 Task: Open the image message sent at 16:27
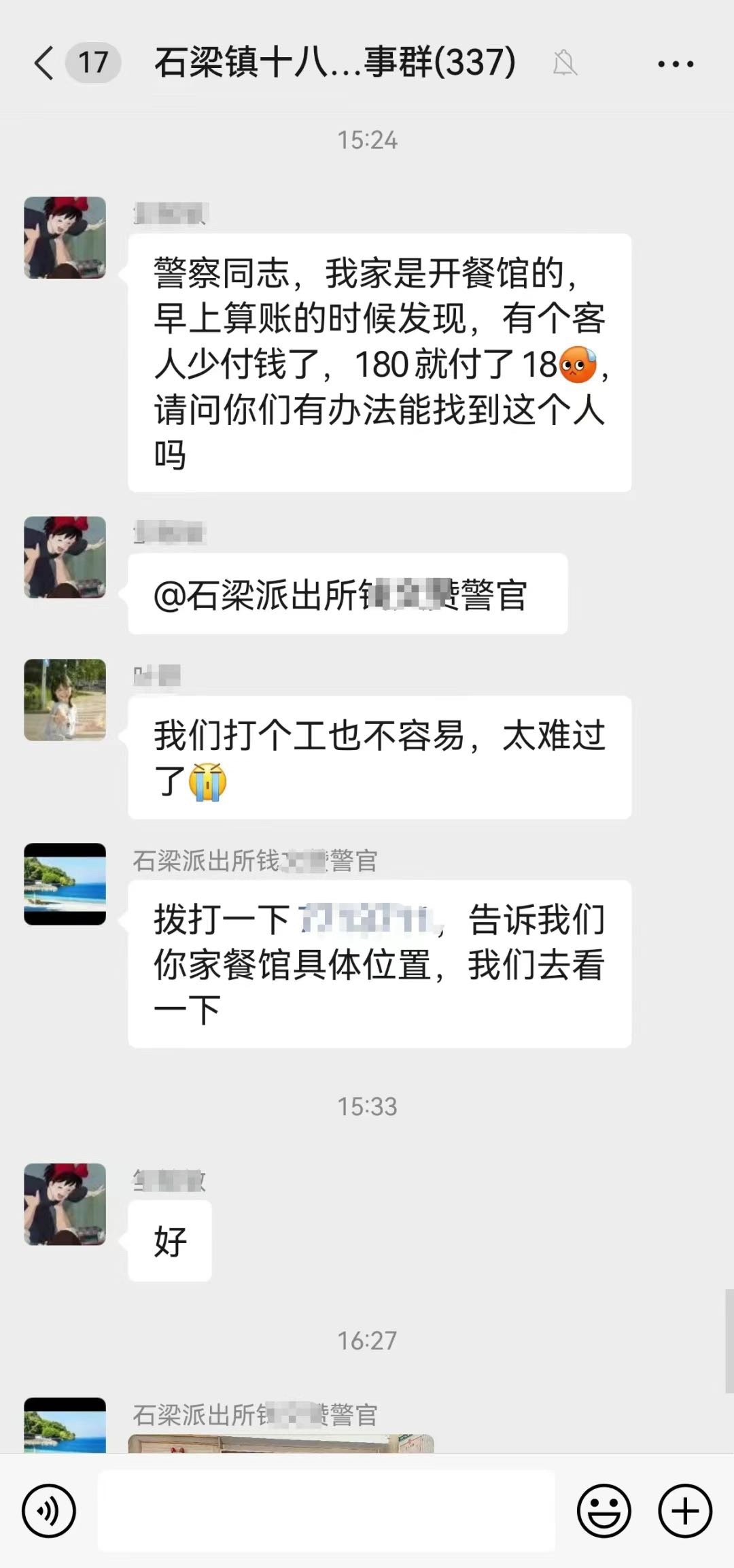coord(280,1443)
